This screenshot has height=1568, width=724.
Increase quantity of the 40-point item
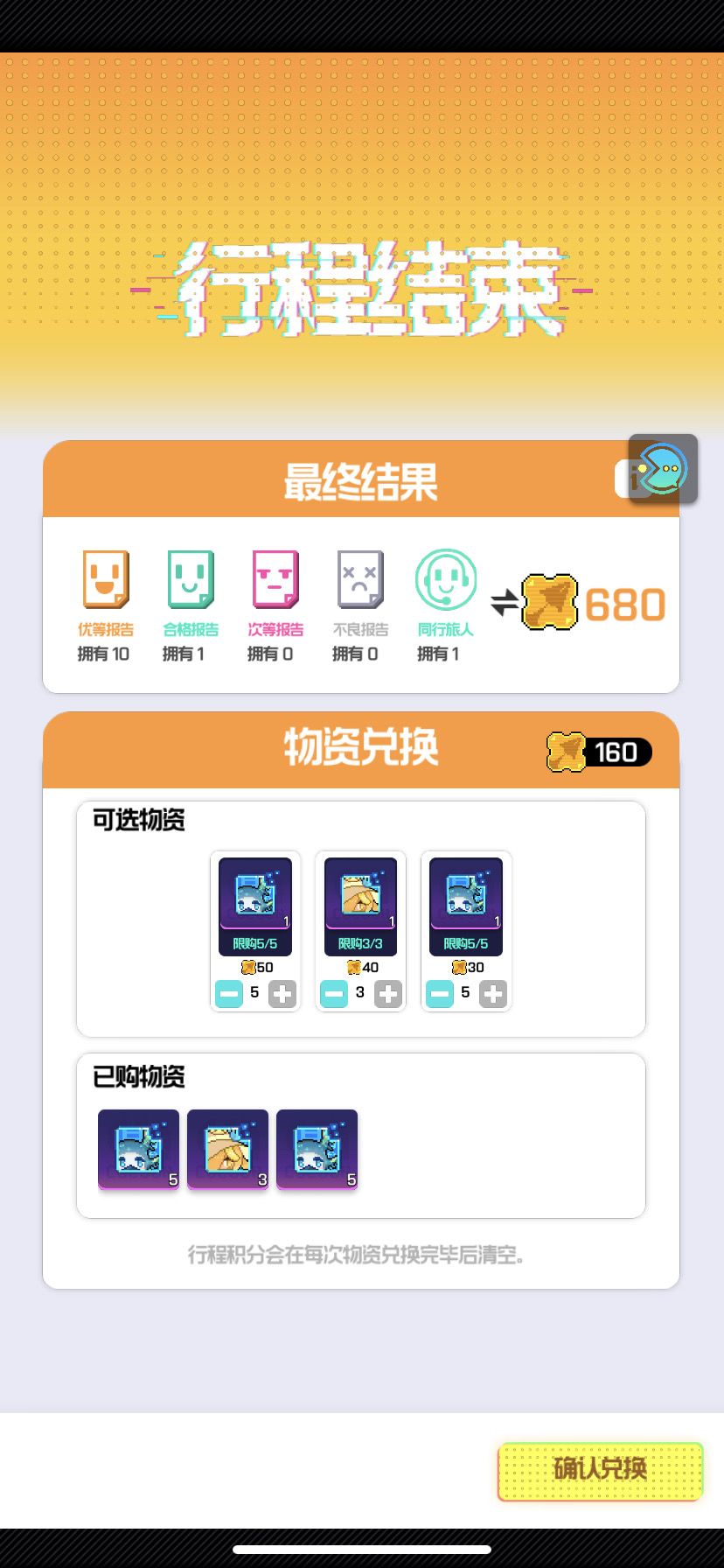point(388,993)
